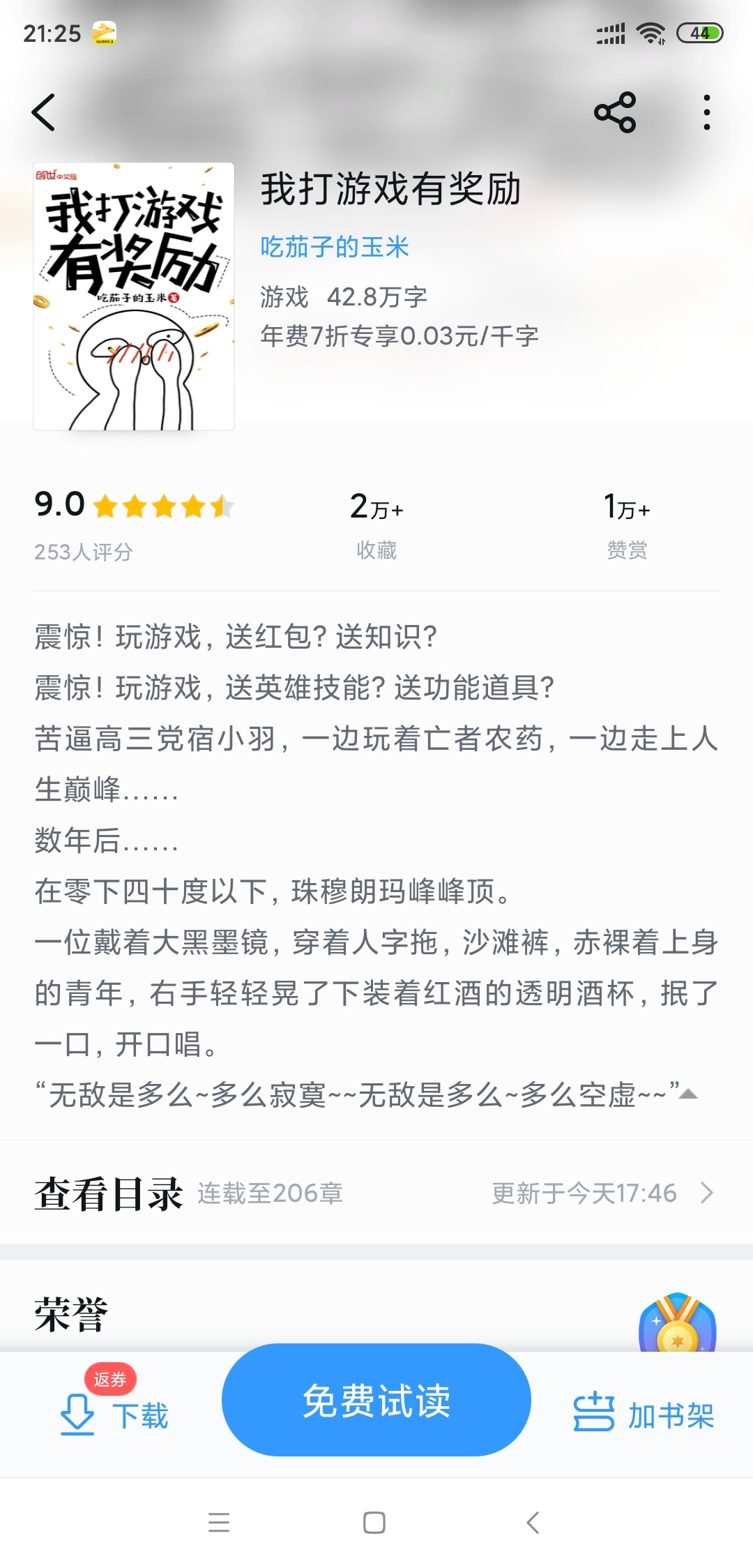Screen dimensions: 753x1568
Task: Start reading with 免费试读
Action: (x=376, y=1400)
